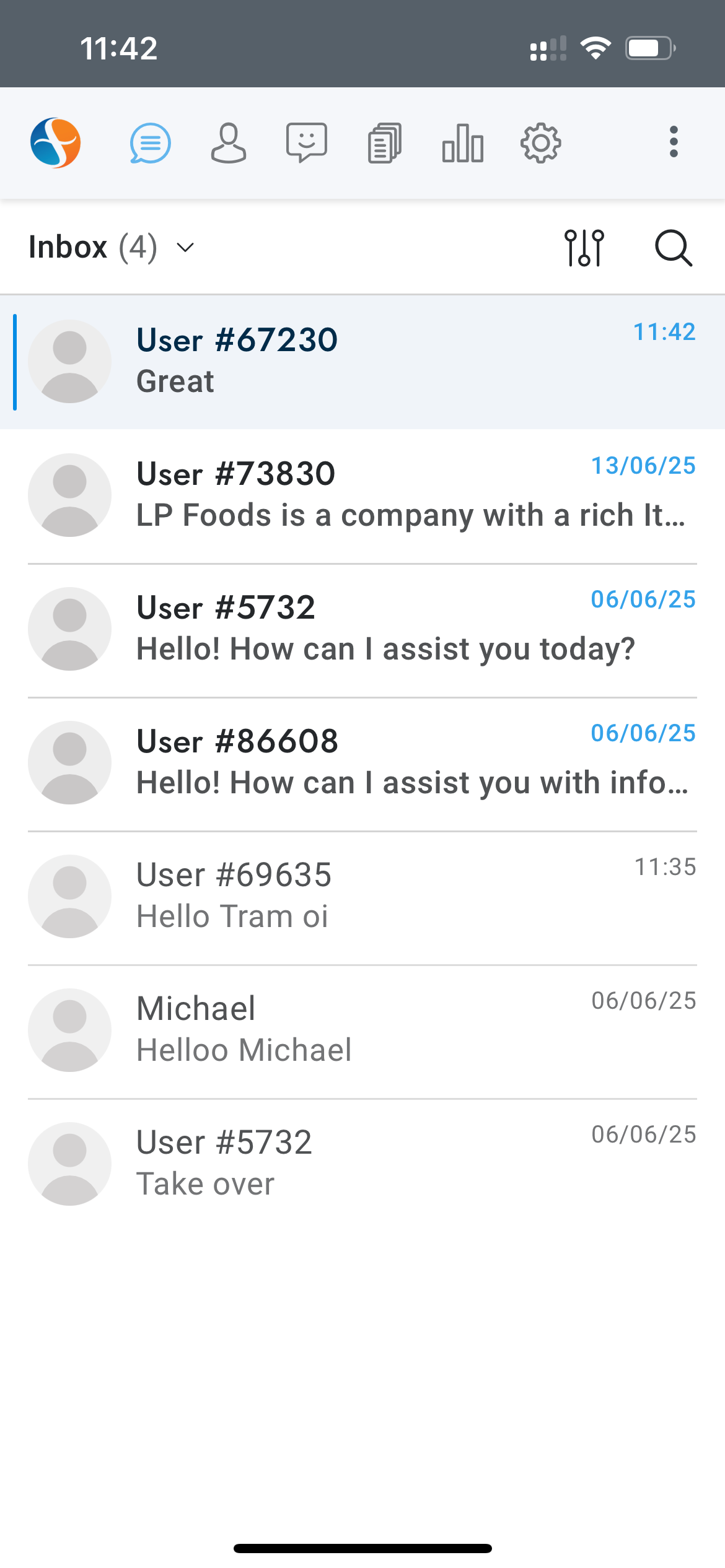Open the conversation filter options

click(584, 248)
